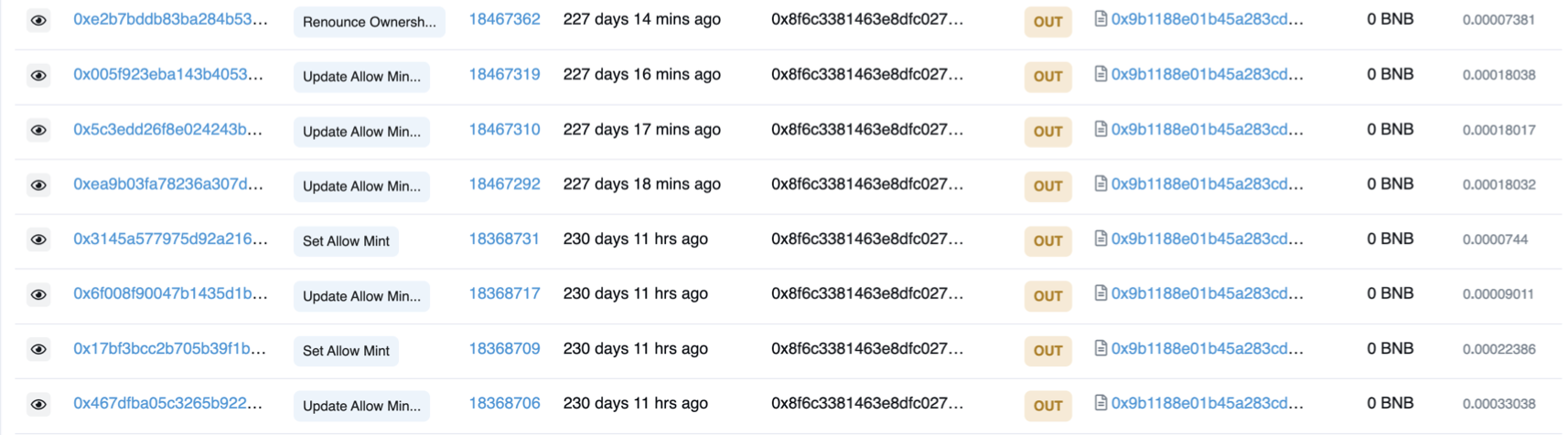Open contract address in Renounce Ownership row
This screenshot has height=435, width=1568.
1207,19
